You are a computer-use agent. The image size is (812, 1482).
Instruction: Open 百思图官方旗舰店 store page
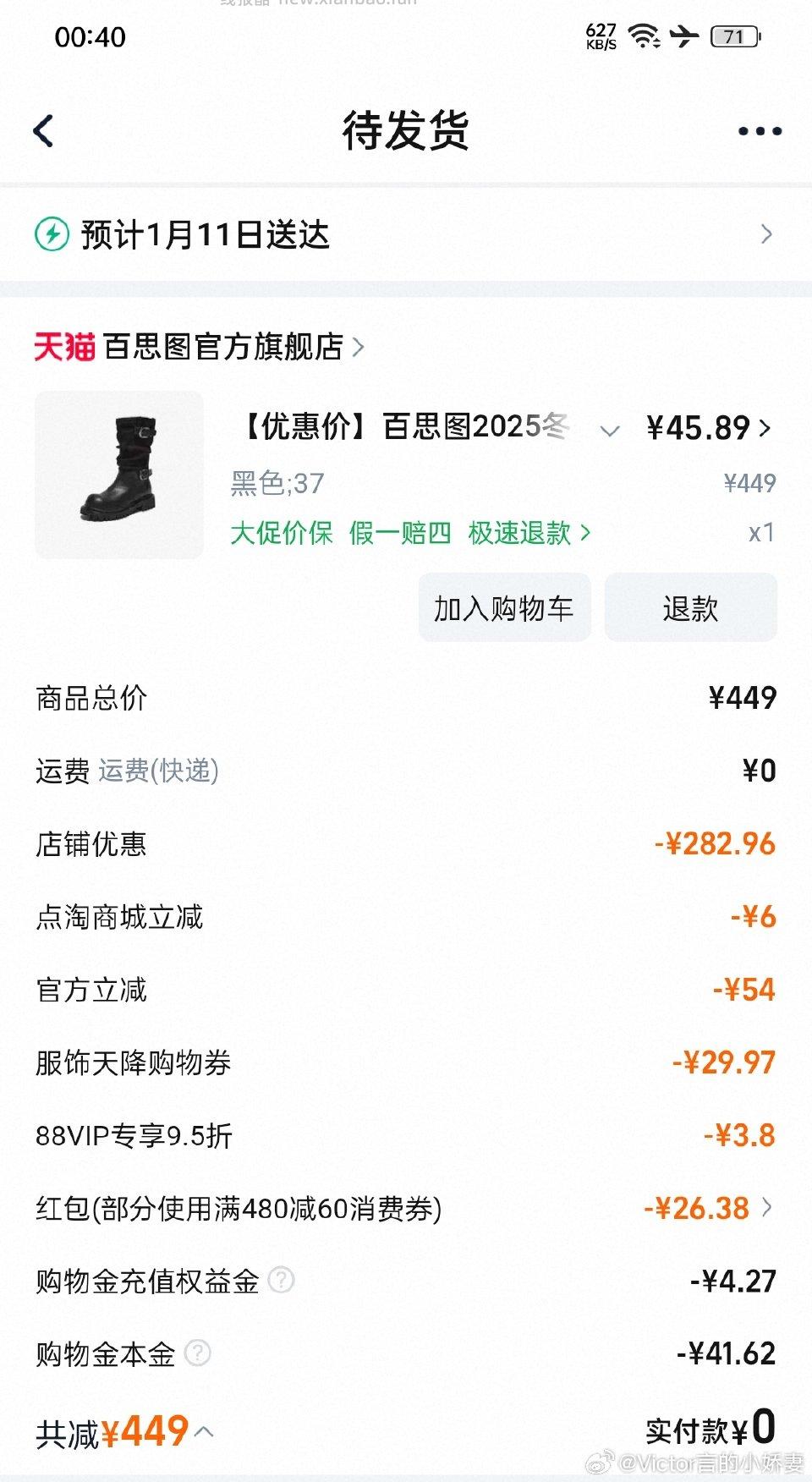pos(222,349)
